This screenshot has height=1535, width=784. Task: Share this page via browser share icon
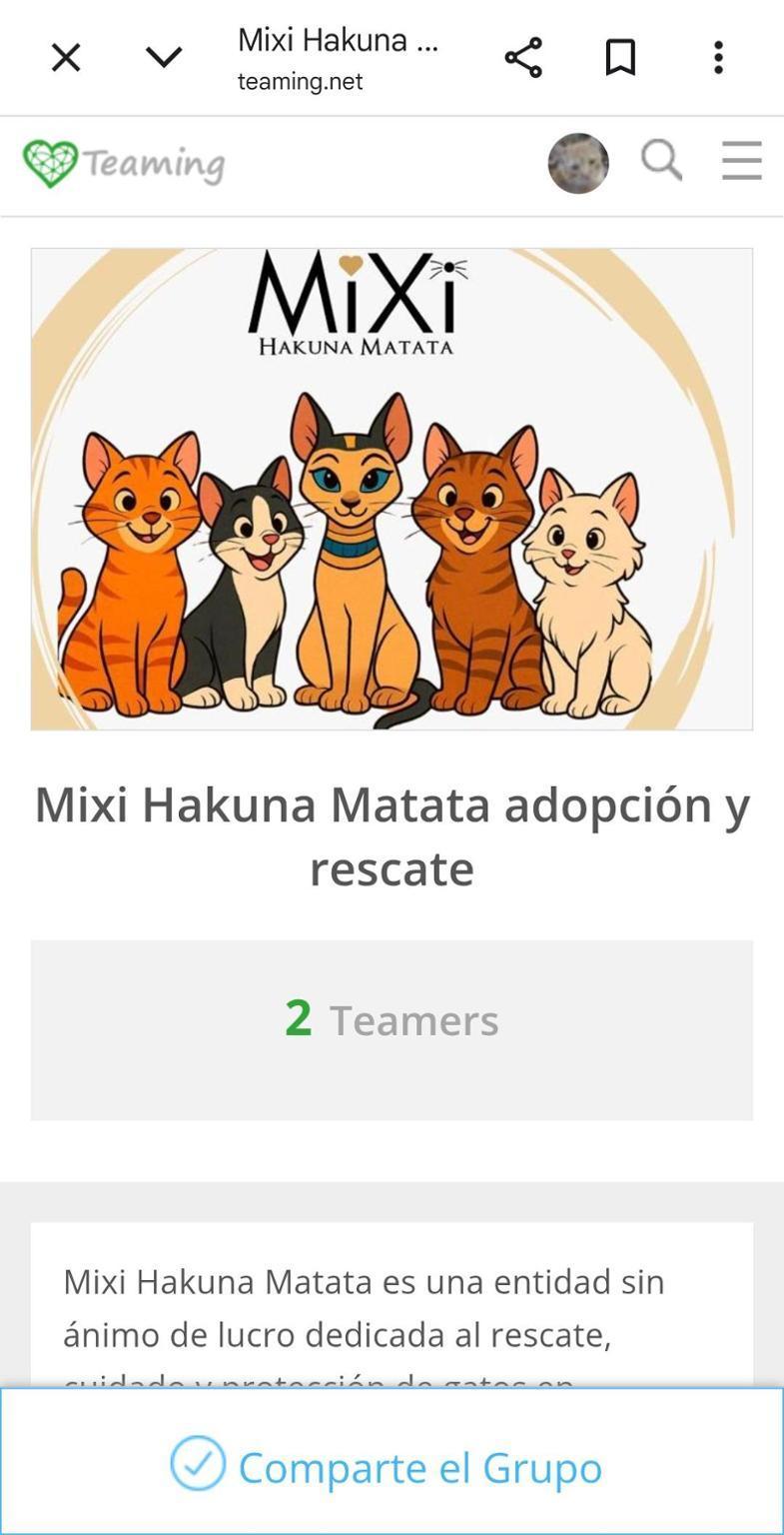point(523,58)
